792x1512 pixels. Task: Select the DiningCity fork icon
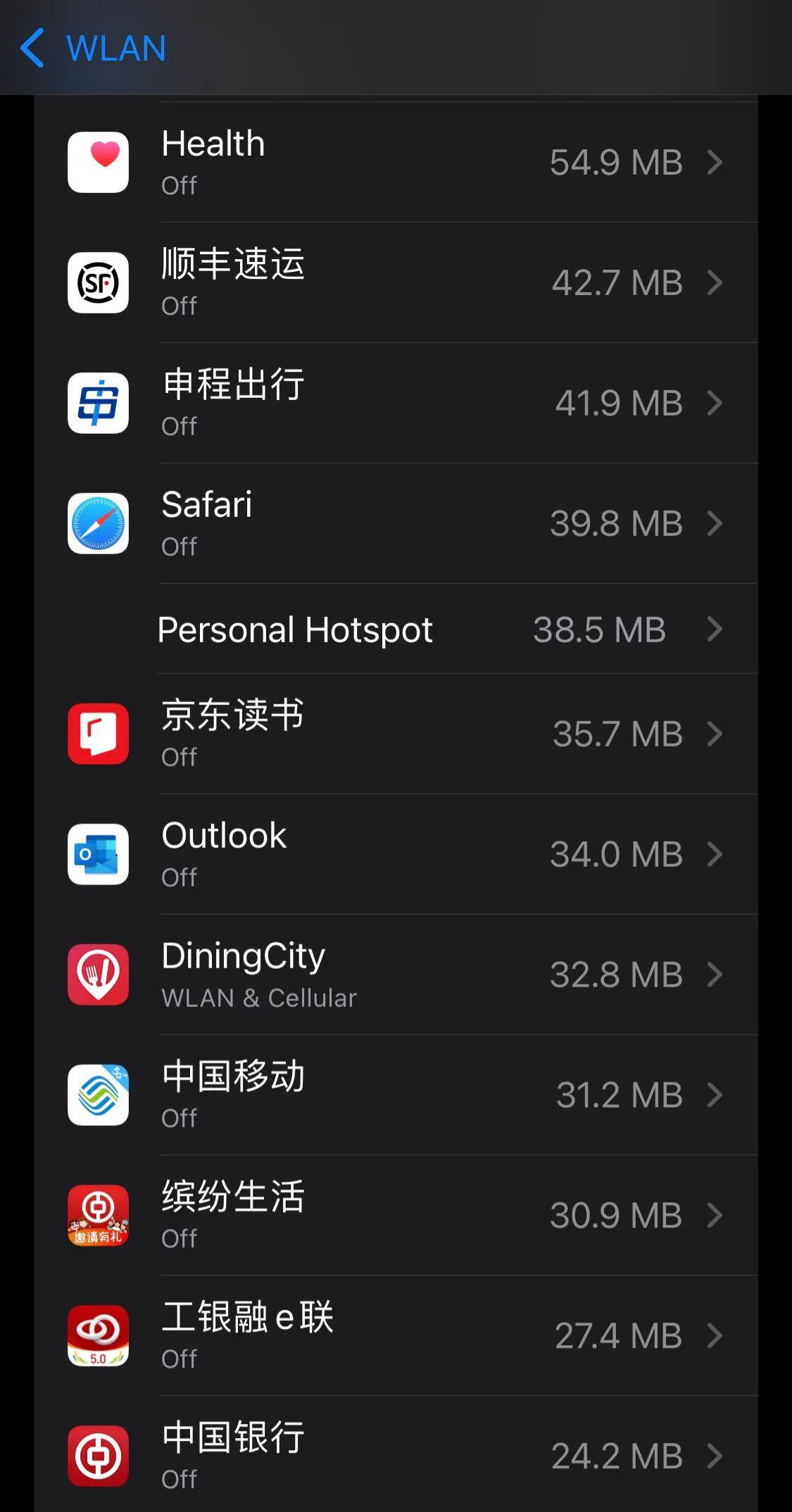tap(98, 974)
